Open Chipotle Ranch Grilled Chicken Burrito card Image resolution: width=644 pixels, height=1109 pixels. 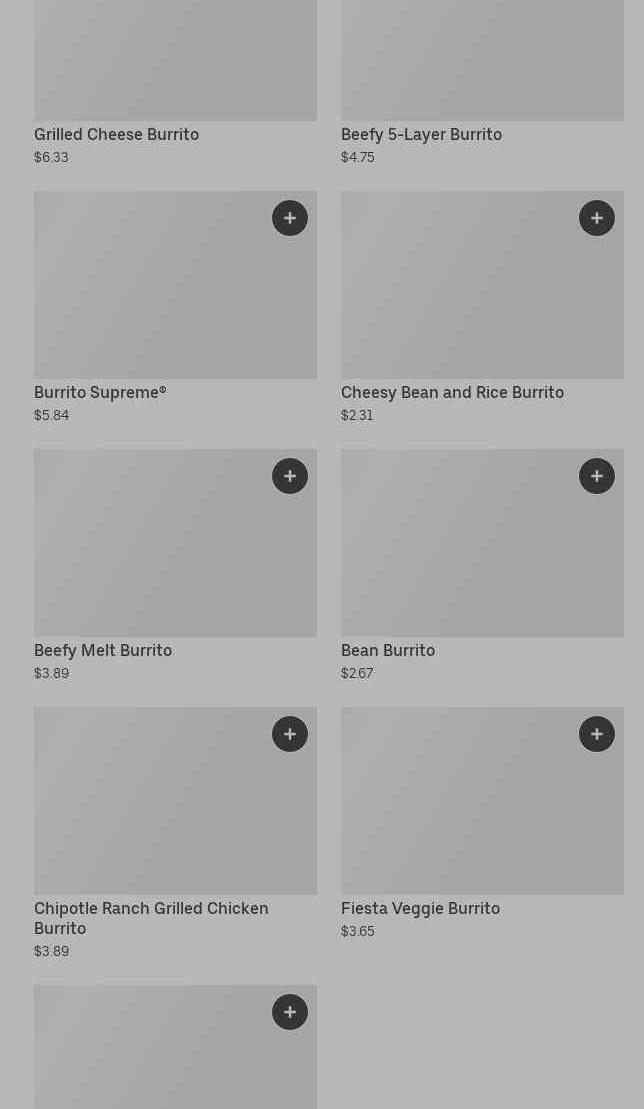pos(175,835)
